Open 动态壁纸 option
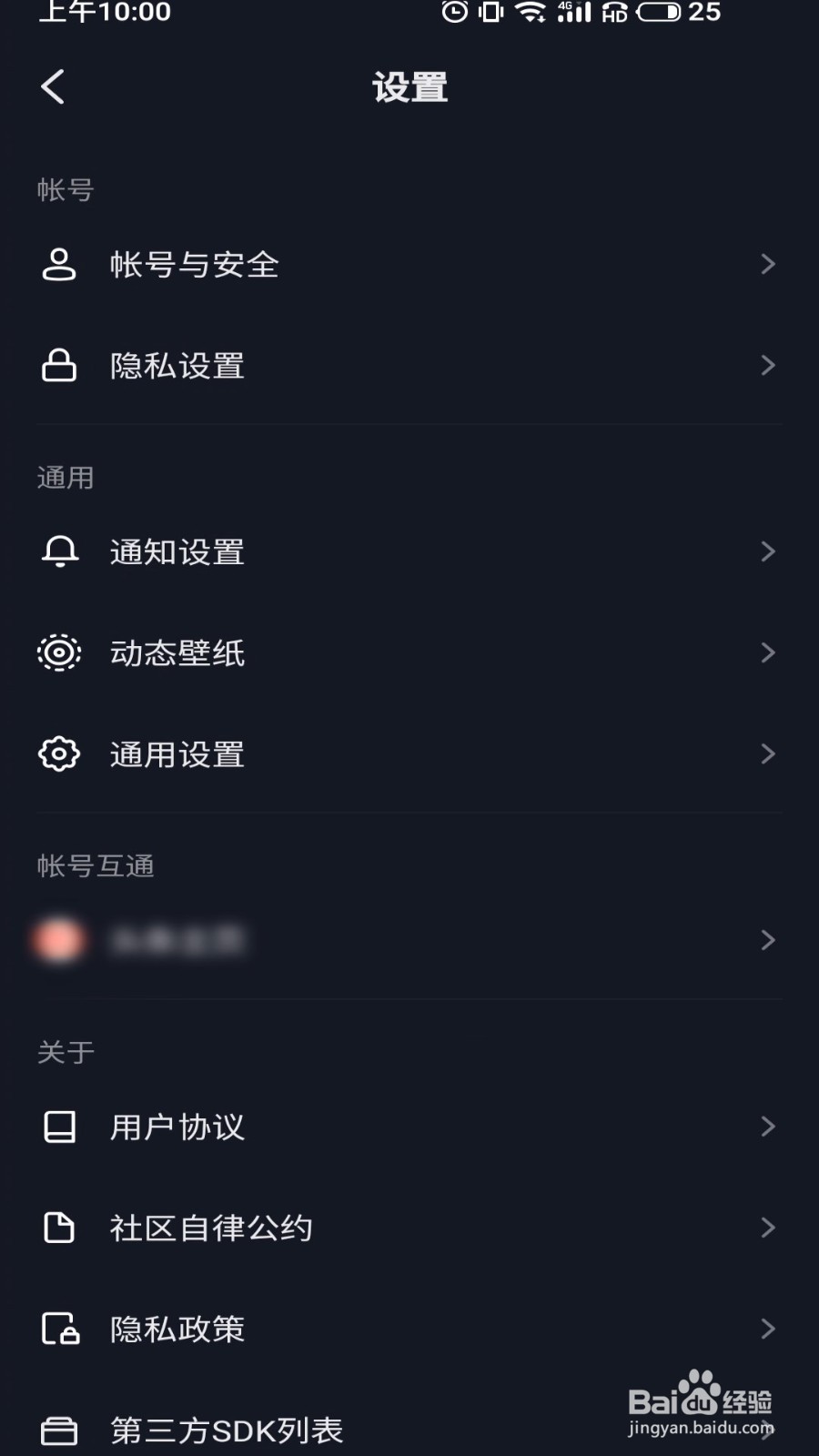819x1456 pixels. click(409, 653)
